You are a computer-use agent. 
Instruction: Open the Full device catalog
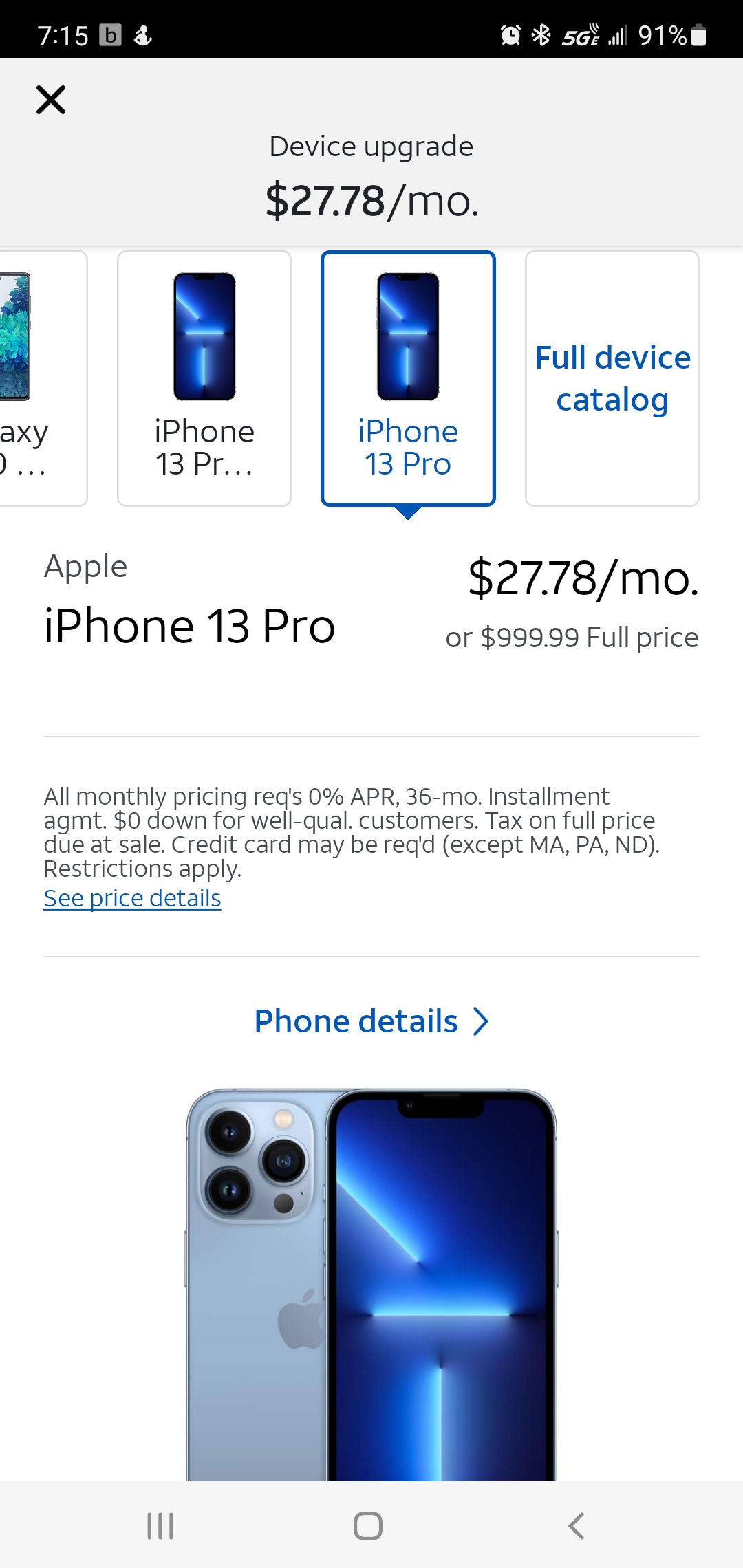coord(612,378)
